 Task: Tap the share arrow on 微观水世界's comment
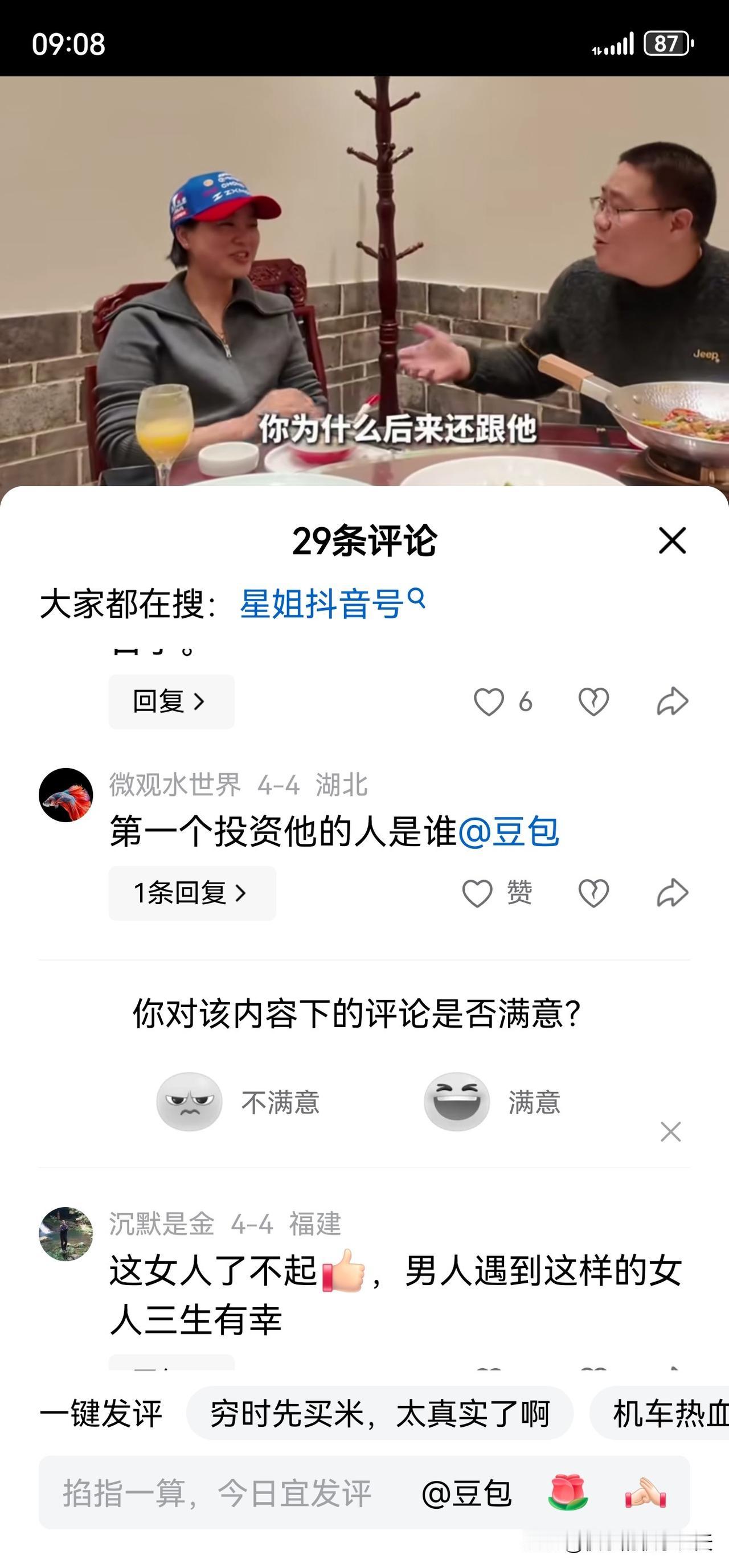(x=671, y=892)
